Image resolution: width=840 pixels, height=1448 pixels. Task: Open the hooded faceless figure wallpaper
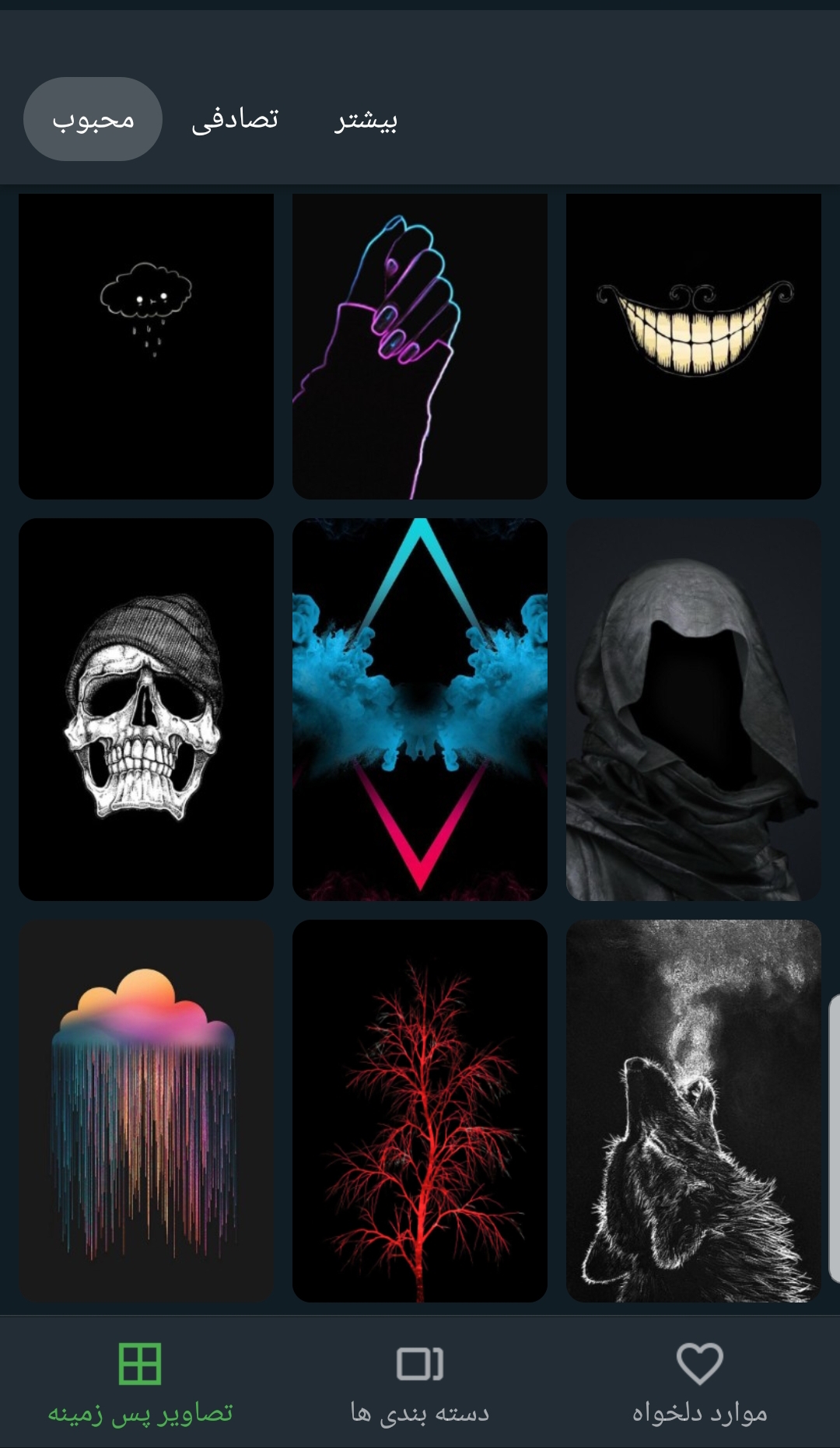(x=694, y=709)
